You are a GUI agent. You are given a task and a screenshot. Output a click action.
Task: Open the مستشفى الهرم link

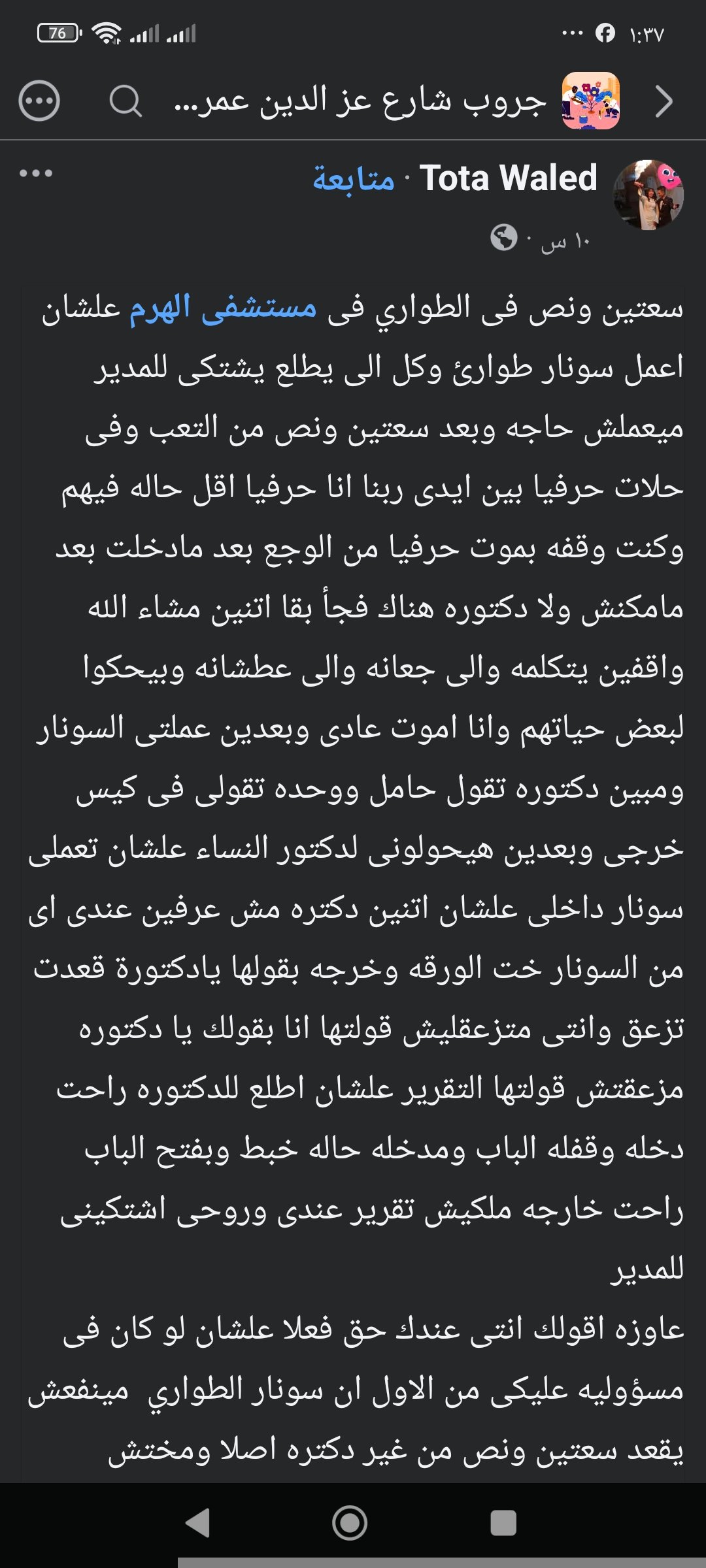pos(223,307)
